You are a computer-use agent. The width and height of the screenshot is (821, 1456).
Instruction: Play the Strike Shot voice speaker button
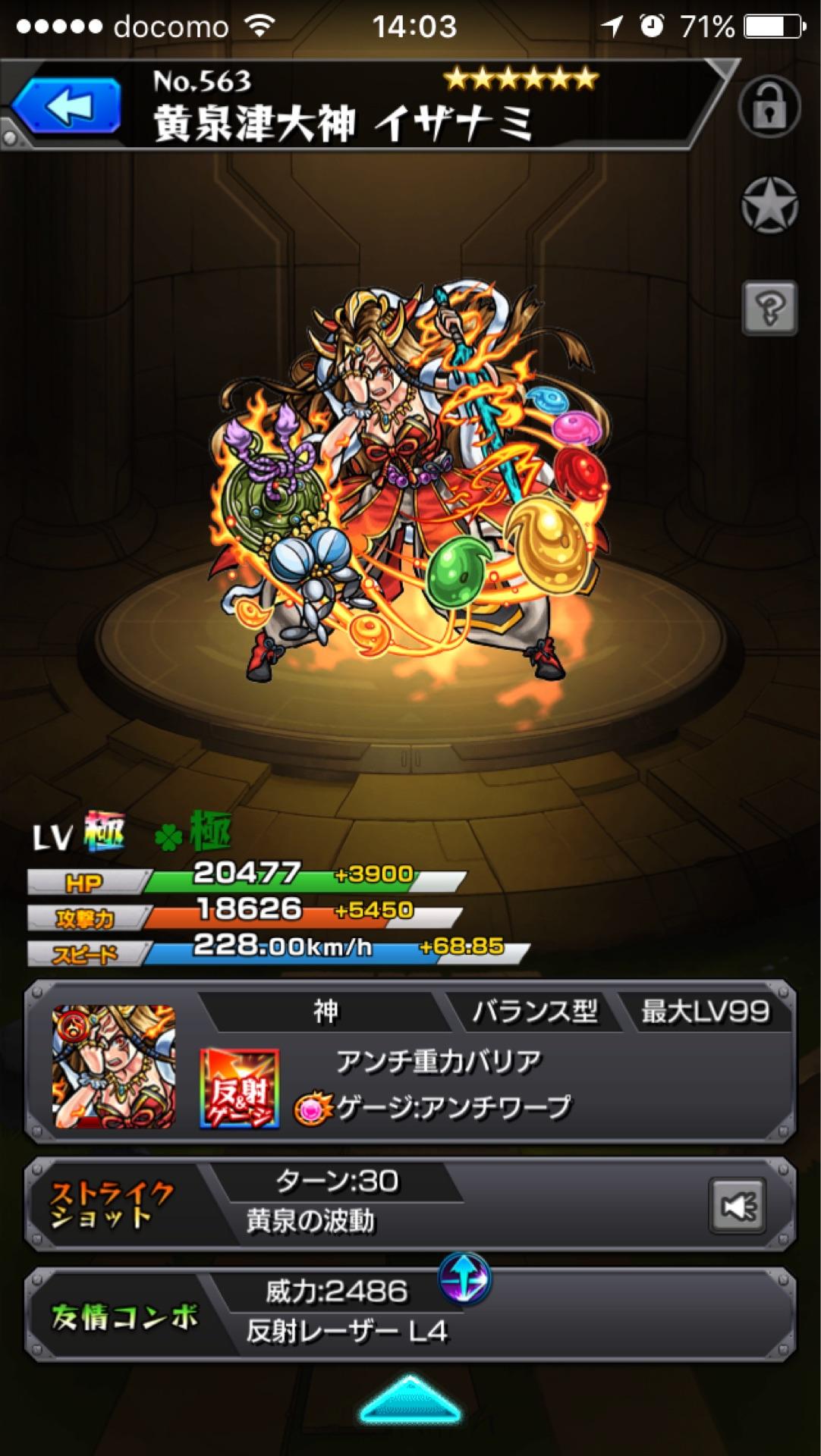pyautogui.click(x=737, y=1205)
